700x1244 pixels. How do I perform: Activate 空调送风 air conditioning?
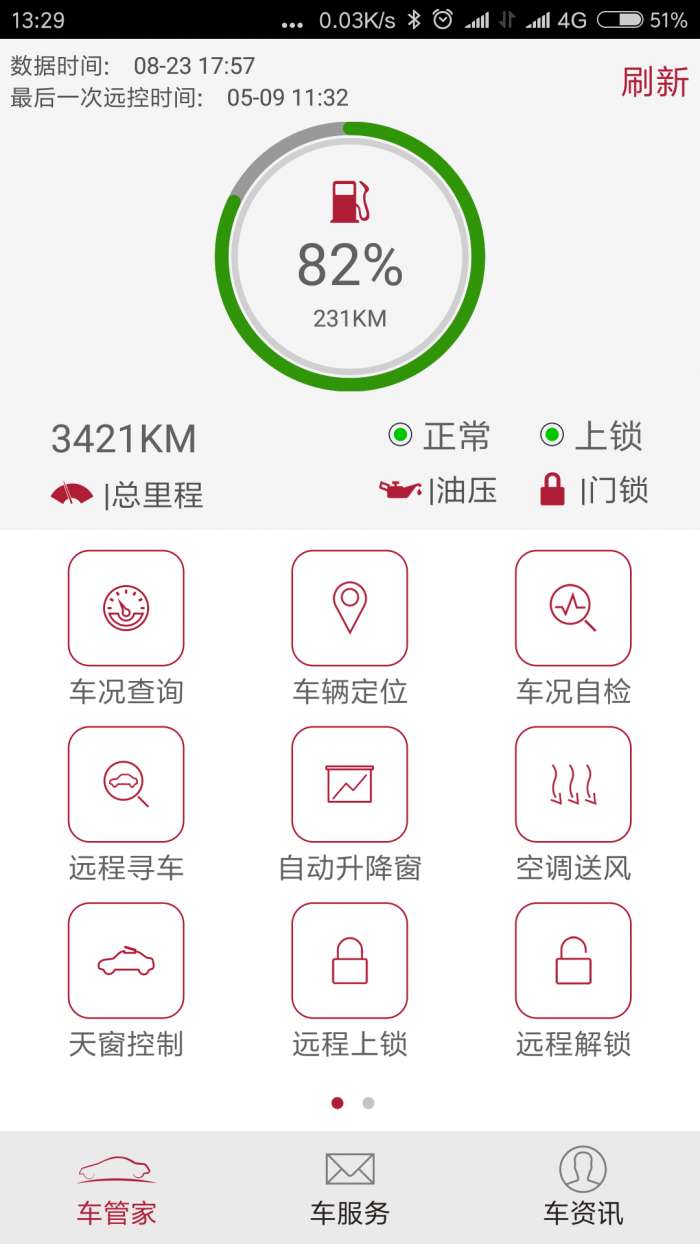573,784
